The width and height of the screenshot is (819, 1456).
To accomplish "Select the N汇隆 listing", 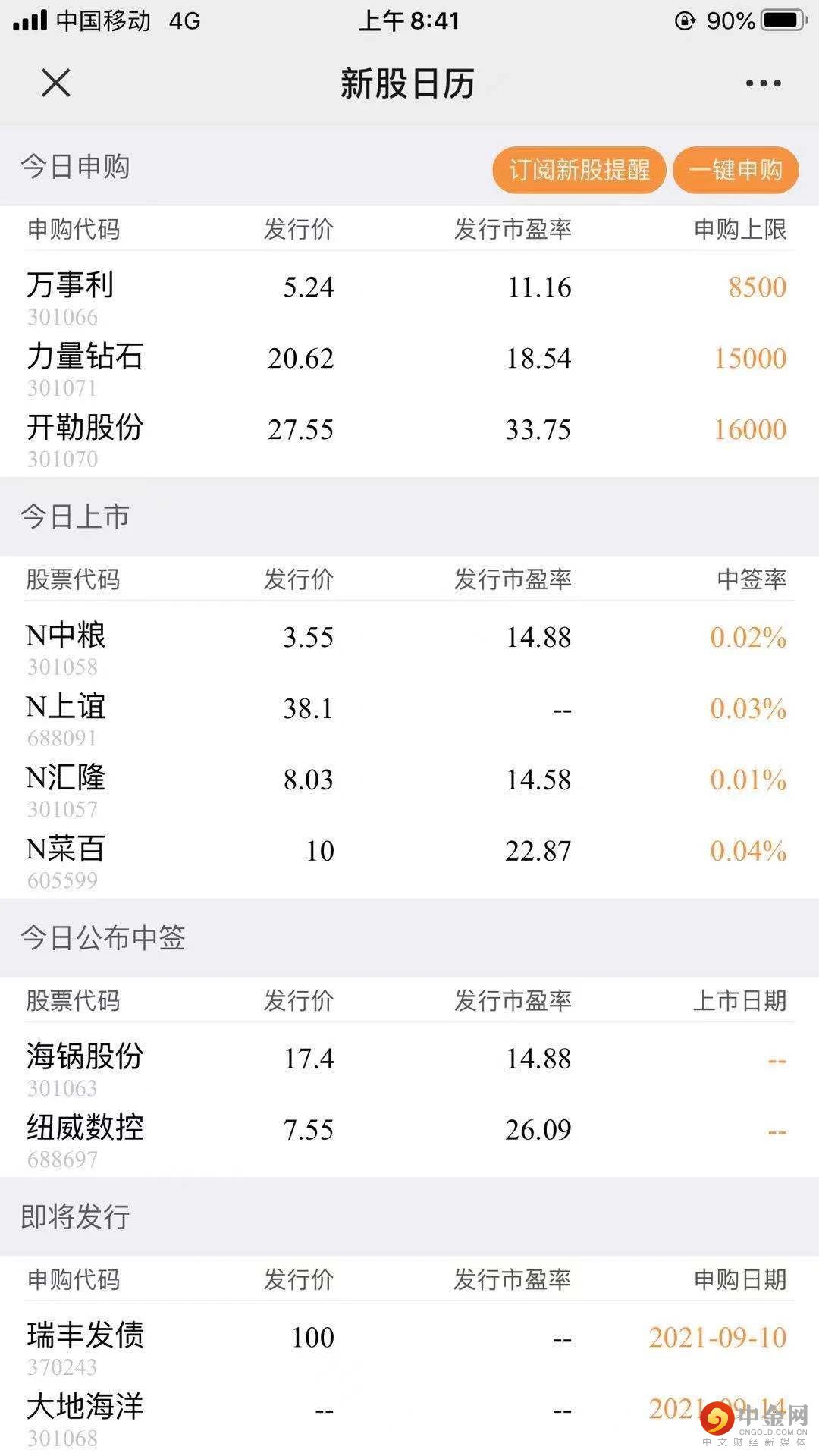I will (66, 779).
